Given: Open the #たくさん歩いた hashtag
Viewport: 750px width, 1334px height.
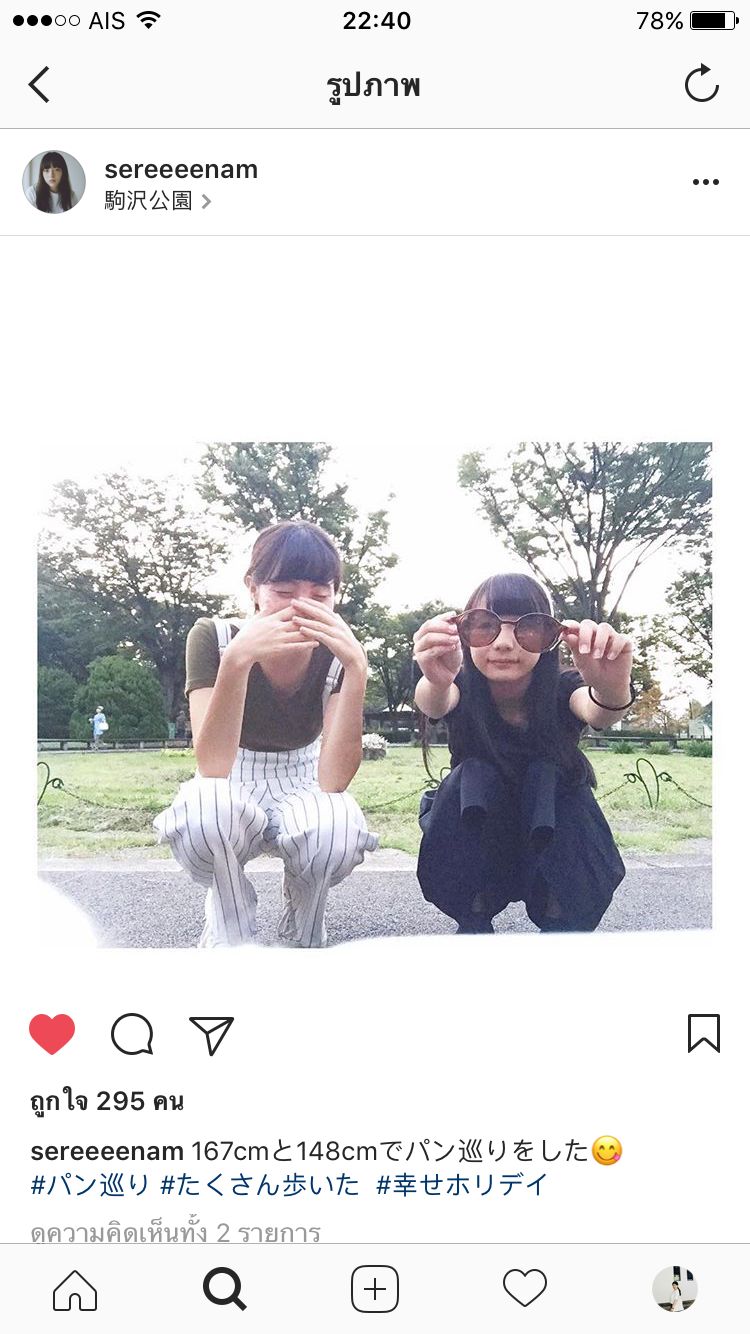Looking at the screenshot, I should click(260, 1185).
